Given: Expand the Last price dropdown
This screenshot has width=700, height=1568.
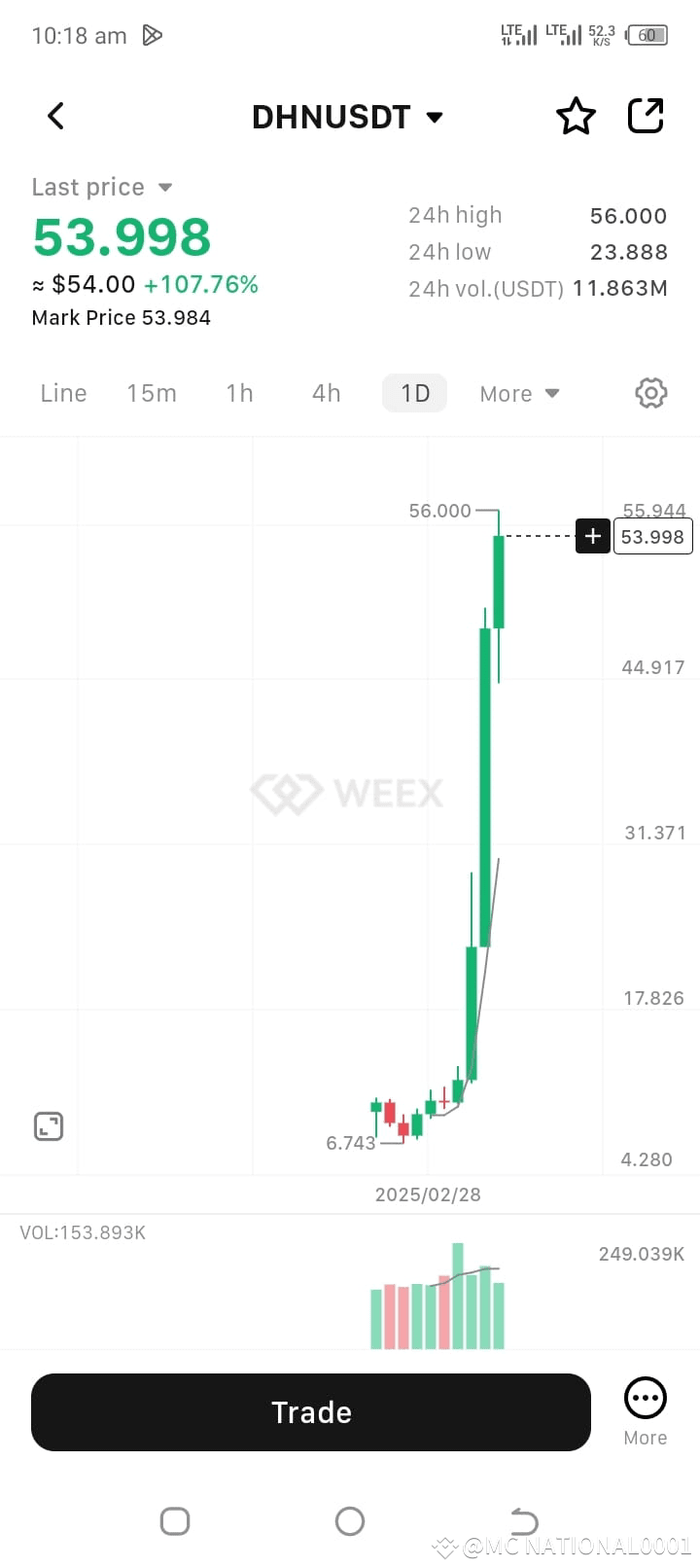Looking at the screenshot, I should [x=102, y=187].
